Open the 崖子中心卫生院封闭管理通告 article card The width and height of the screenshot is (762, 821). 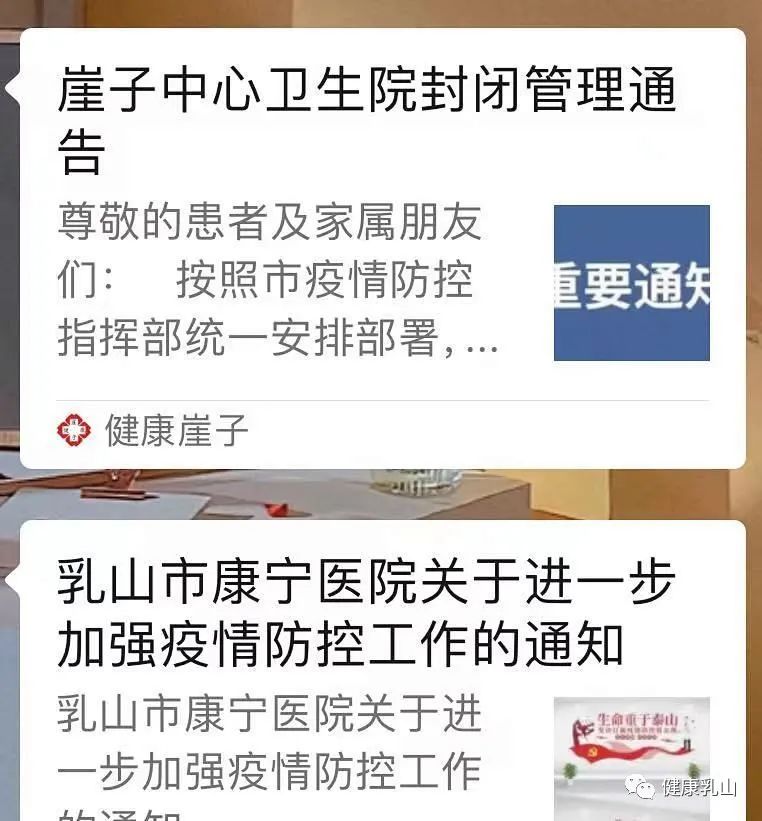368,118
